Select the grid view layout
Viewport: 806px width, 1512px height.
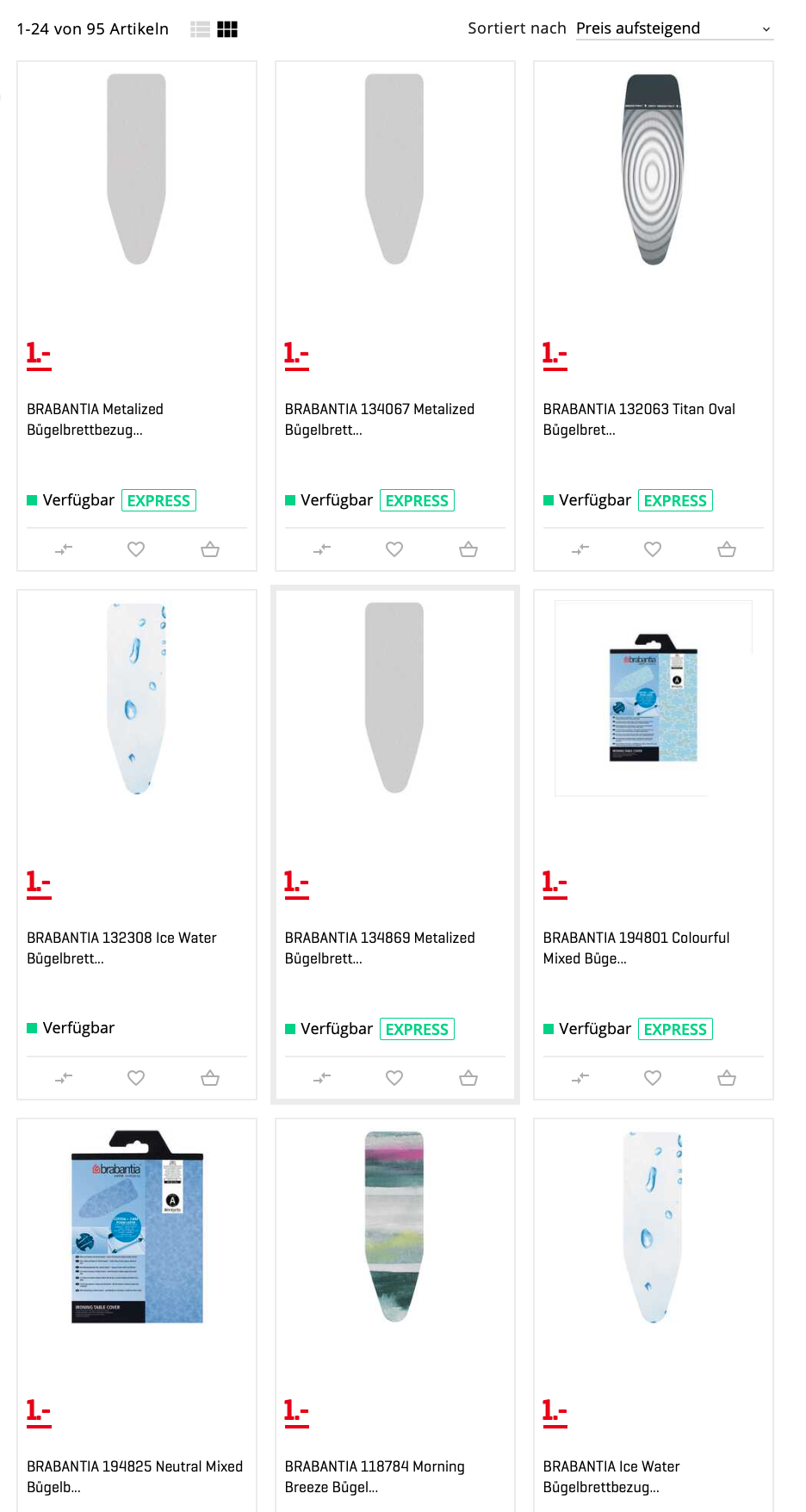227,29
